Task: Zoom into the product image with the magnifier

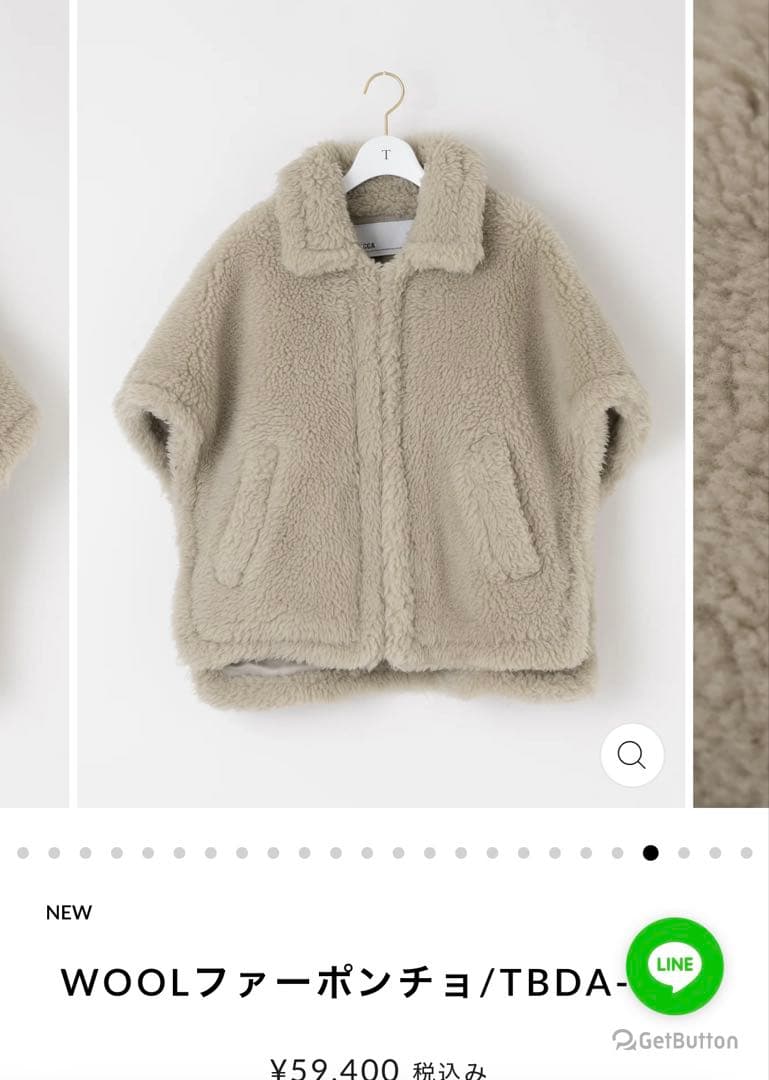Action: [x=632, y=754]
